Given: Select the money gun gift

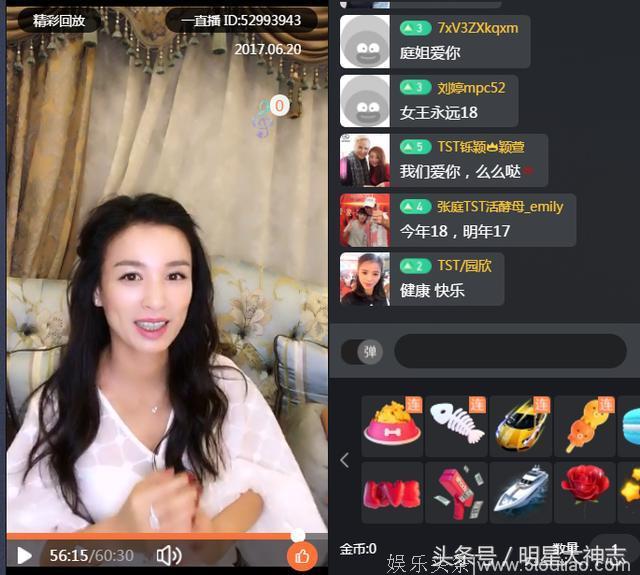Looking at the screenshot, I should (456, 491).
